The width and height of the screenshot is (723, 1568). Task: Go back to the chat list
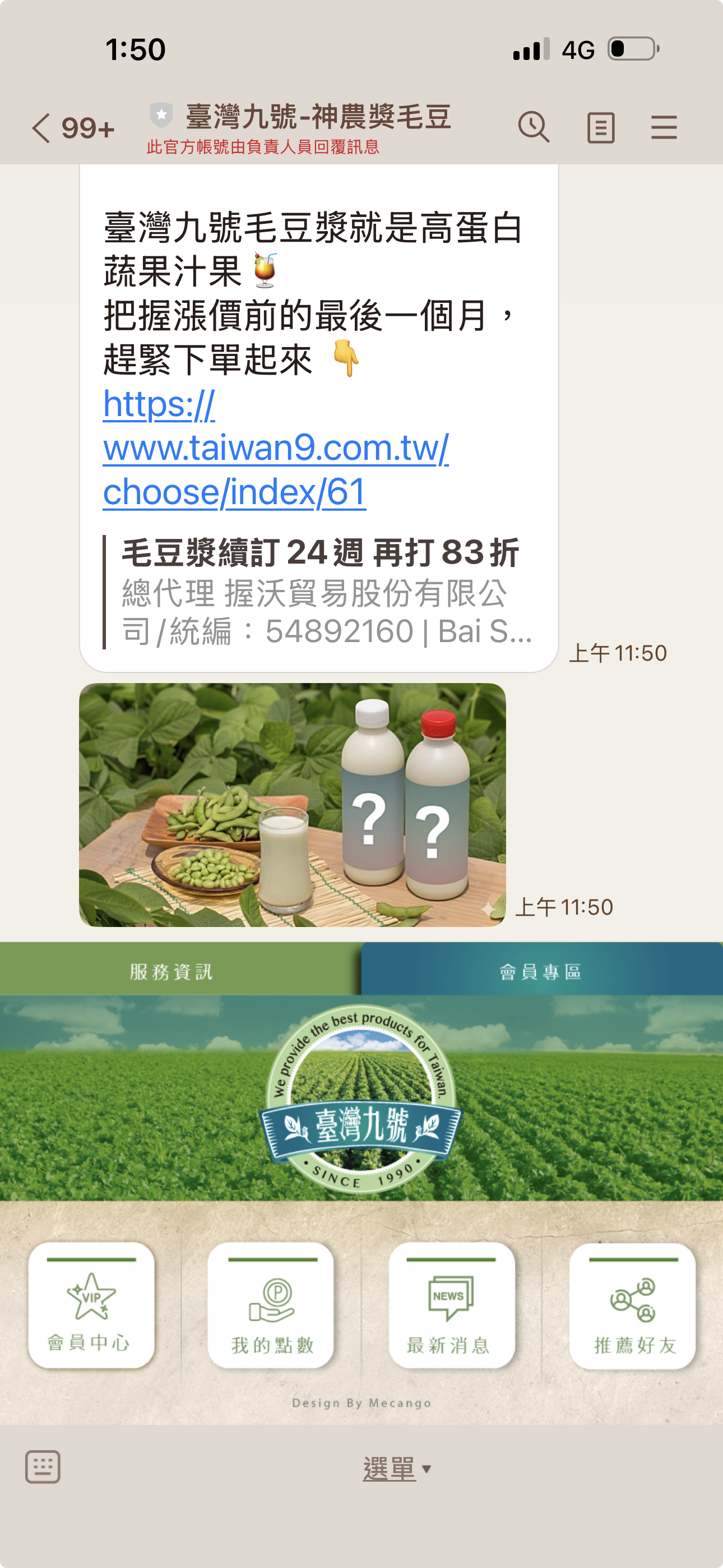coord(43,128)
